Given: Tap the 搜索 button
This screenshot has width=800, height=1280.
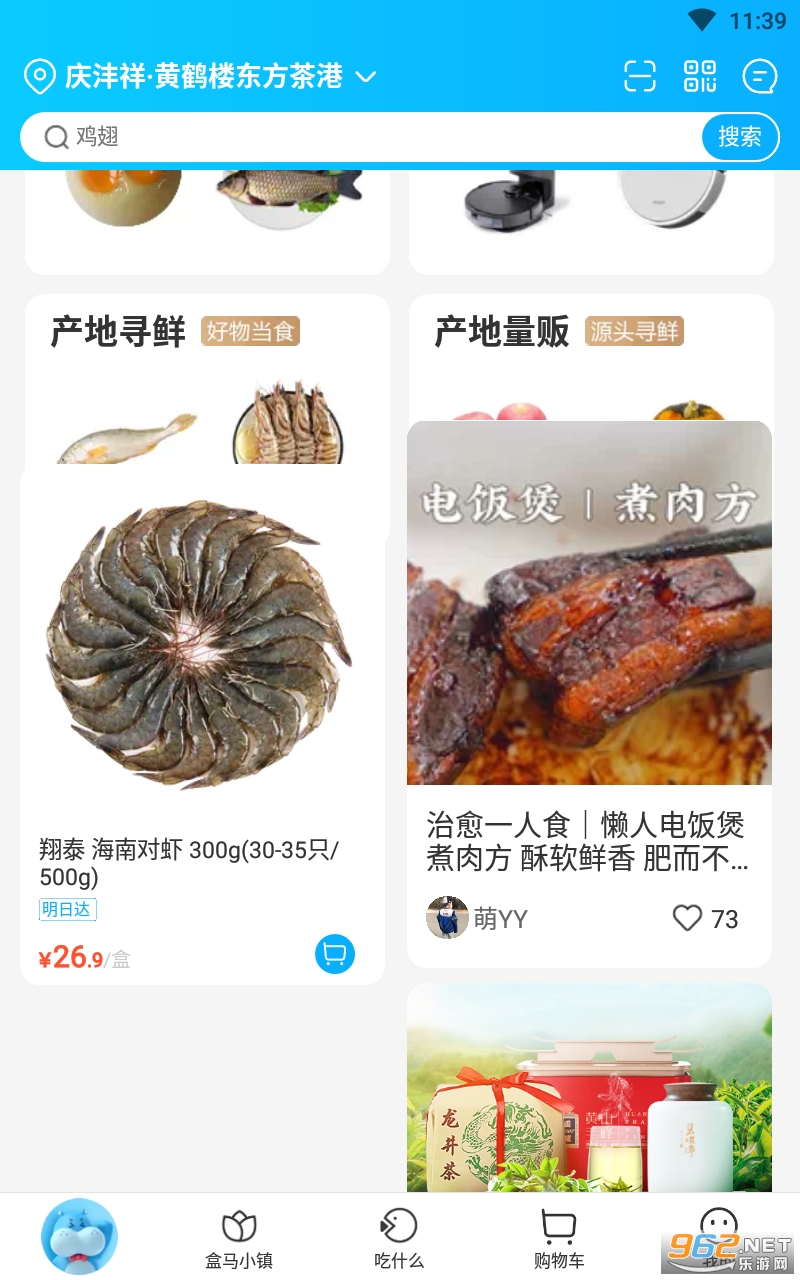Looking at the screenshot, I should [740, 137].
